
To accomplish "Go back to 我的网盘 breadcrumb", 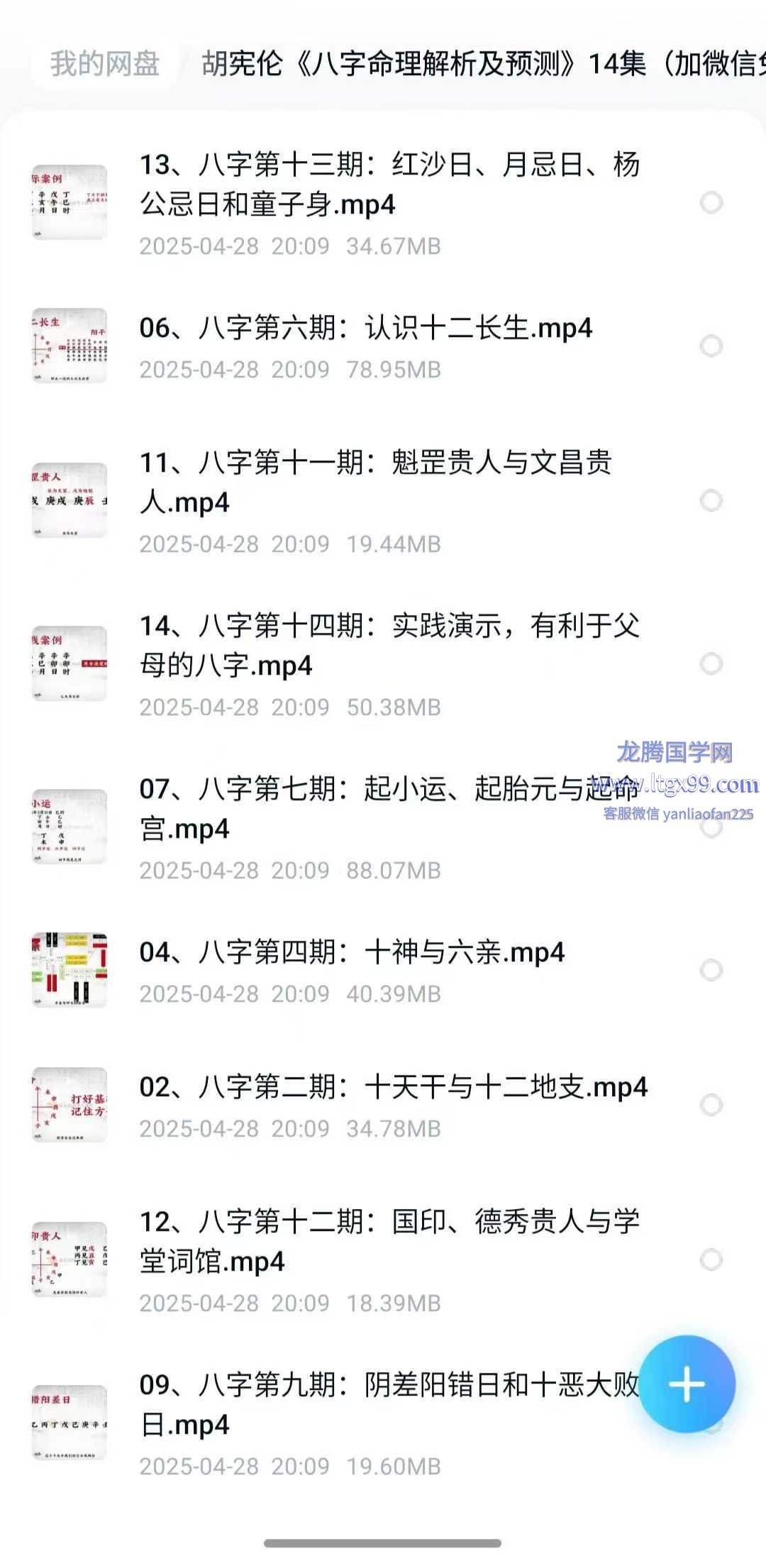I will [105, 64].
